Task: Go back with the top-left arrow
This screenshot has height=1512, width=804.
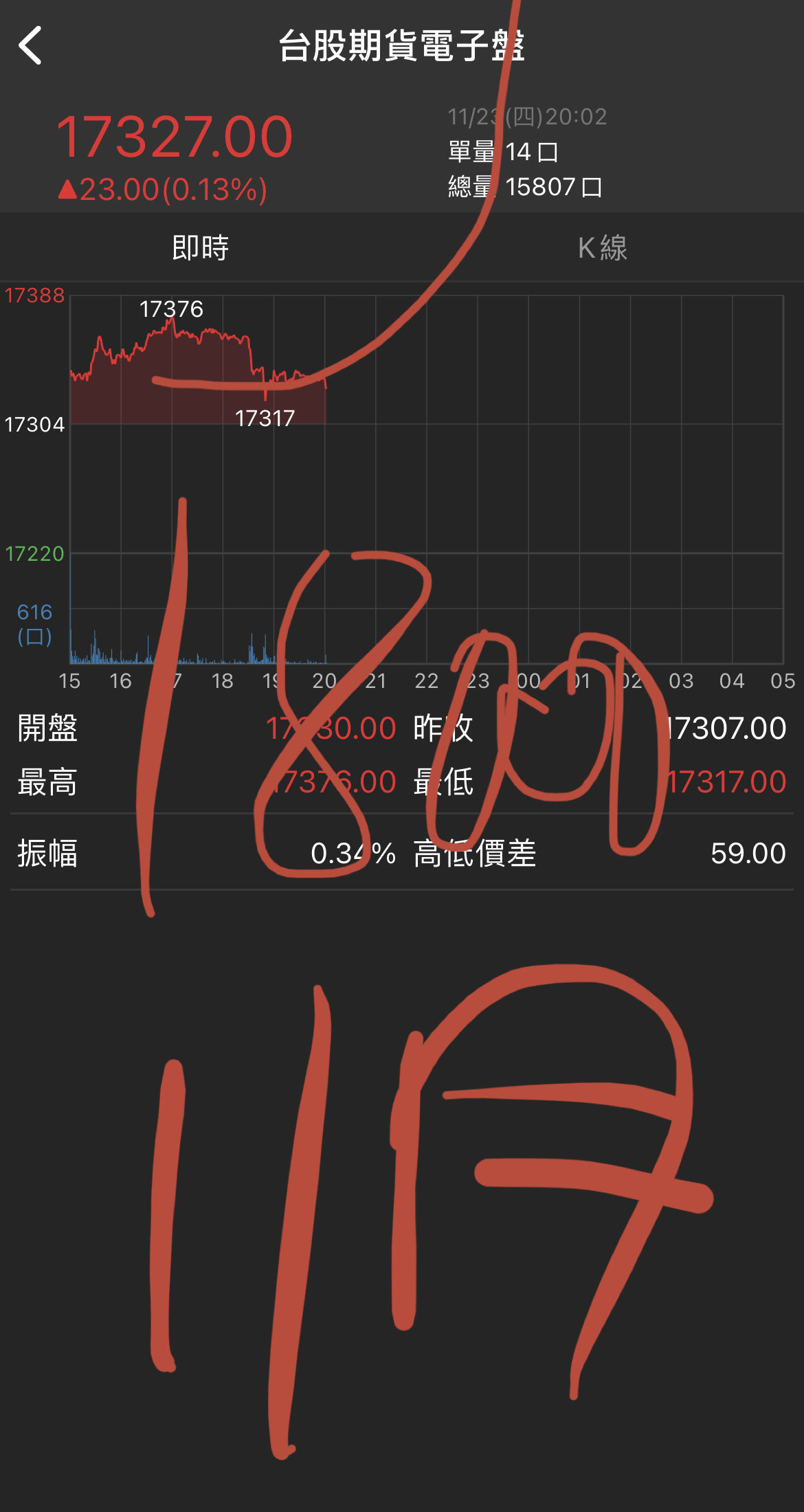Action: (x=30, y=45)
